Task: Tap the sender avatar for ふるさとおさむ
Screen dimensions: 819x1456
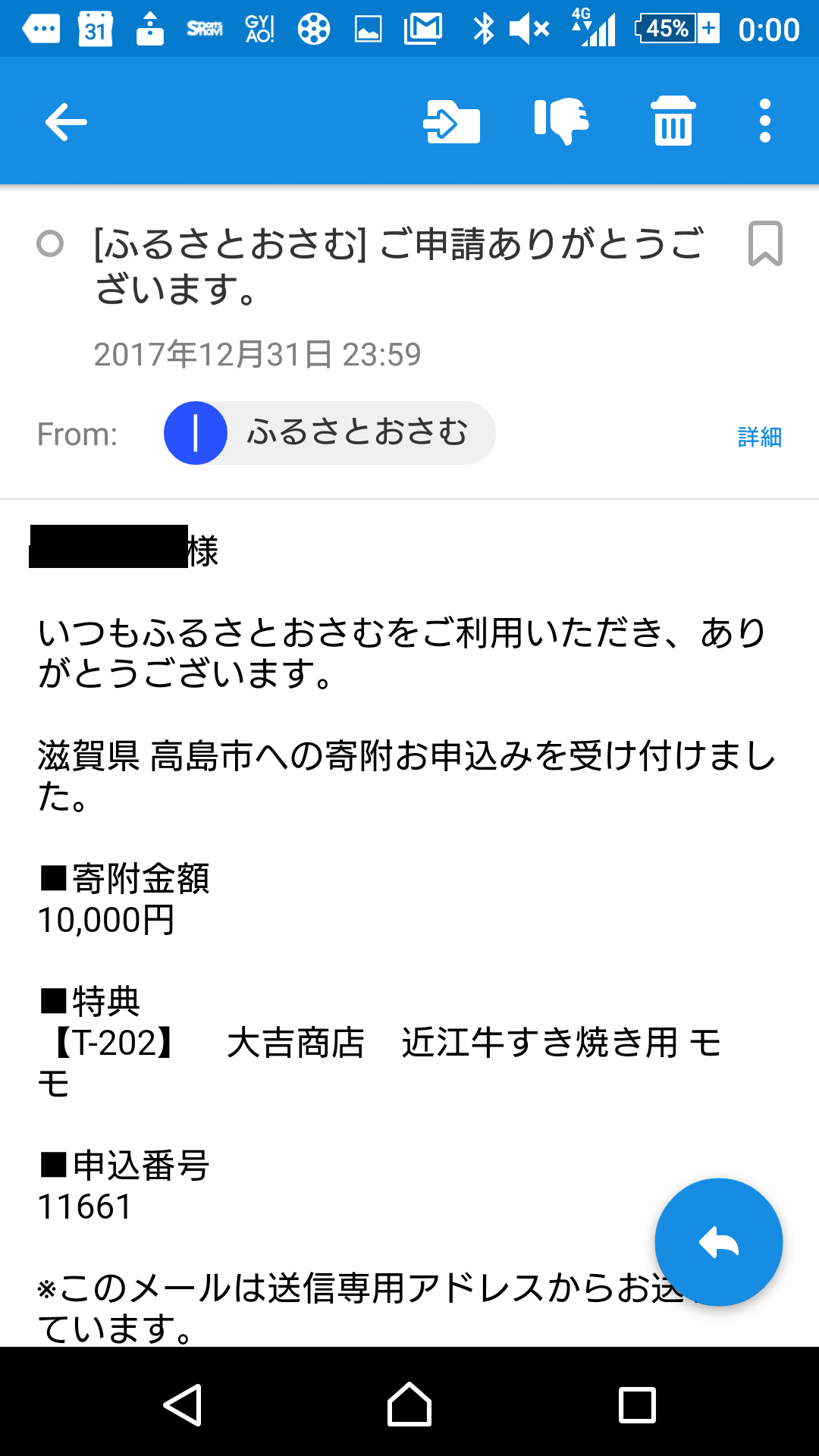Action: [196, 432]
